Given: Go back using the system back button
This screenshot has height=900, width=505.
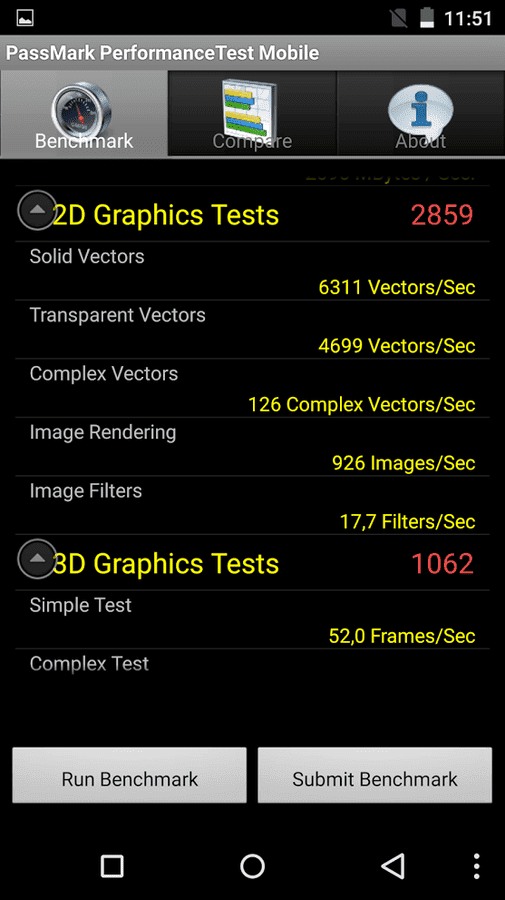Looking at the screenshot, I should (393, 866).
